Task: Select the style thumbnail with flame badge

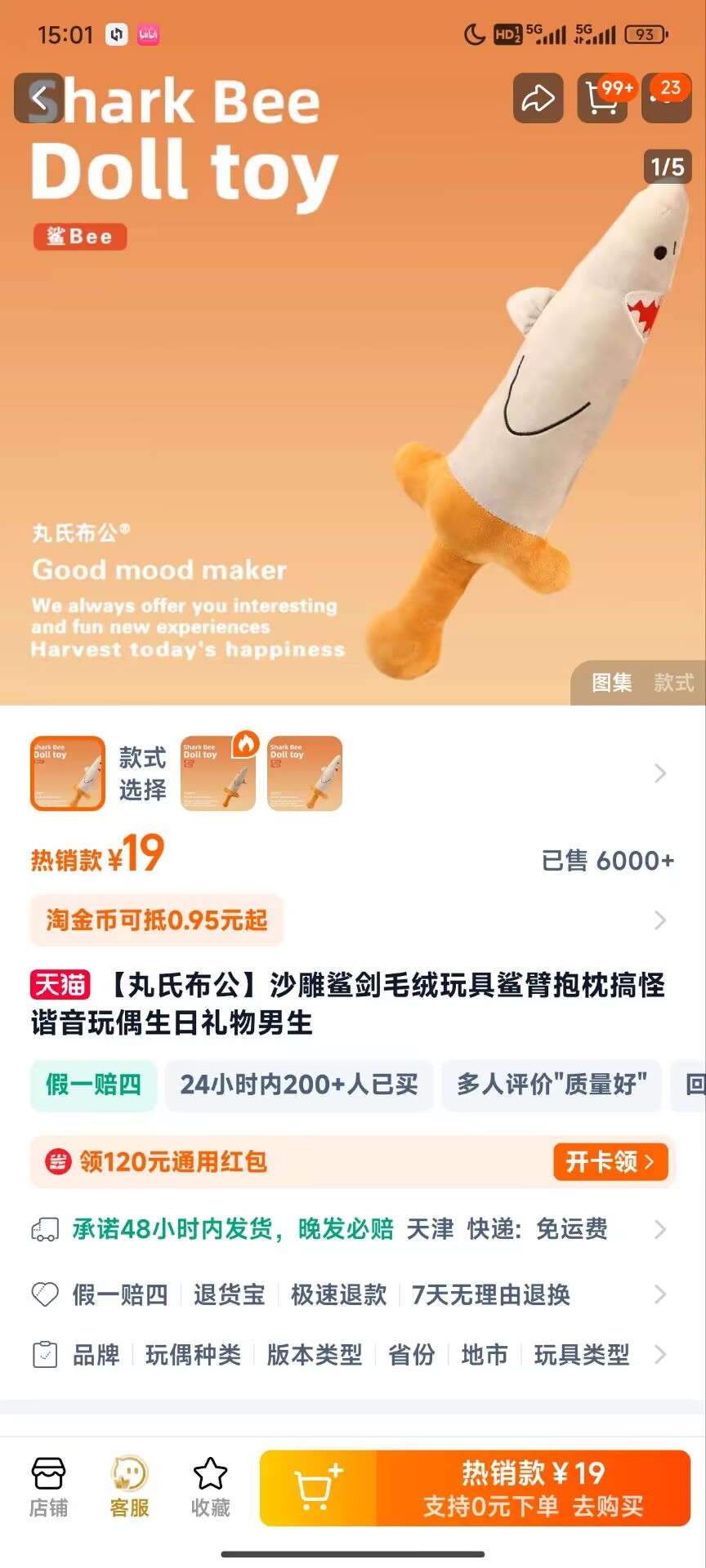Action: click(x=218, y=773)
